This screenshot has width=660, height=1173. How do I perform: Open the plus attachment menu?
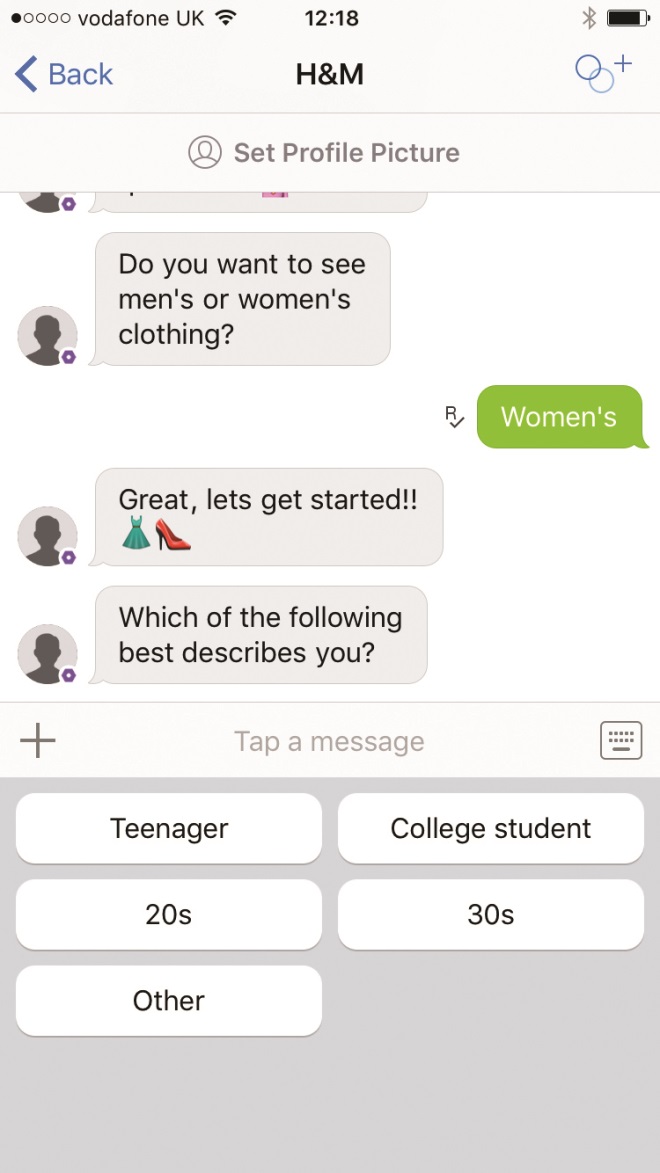(38, 741)
